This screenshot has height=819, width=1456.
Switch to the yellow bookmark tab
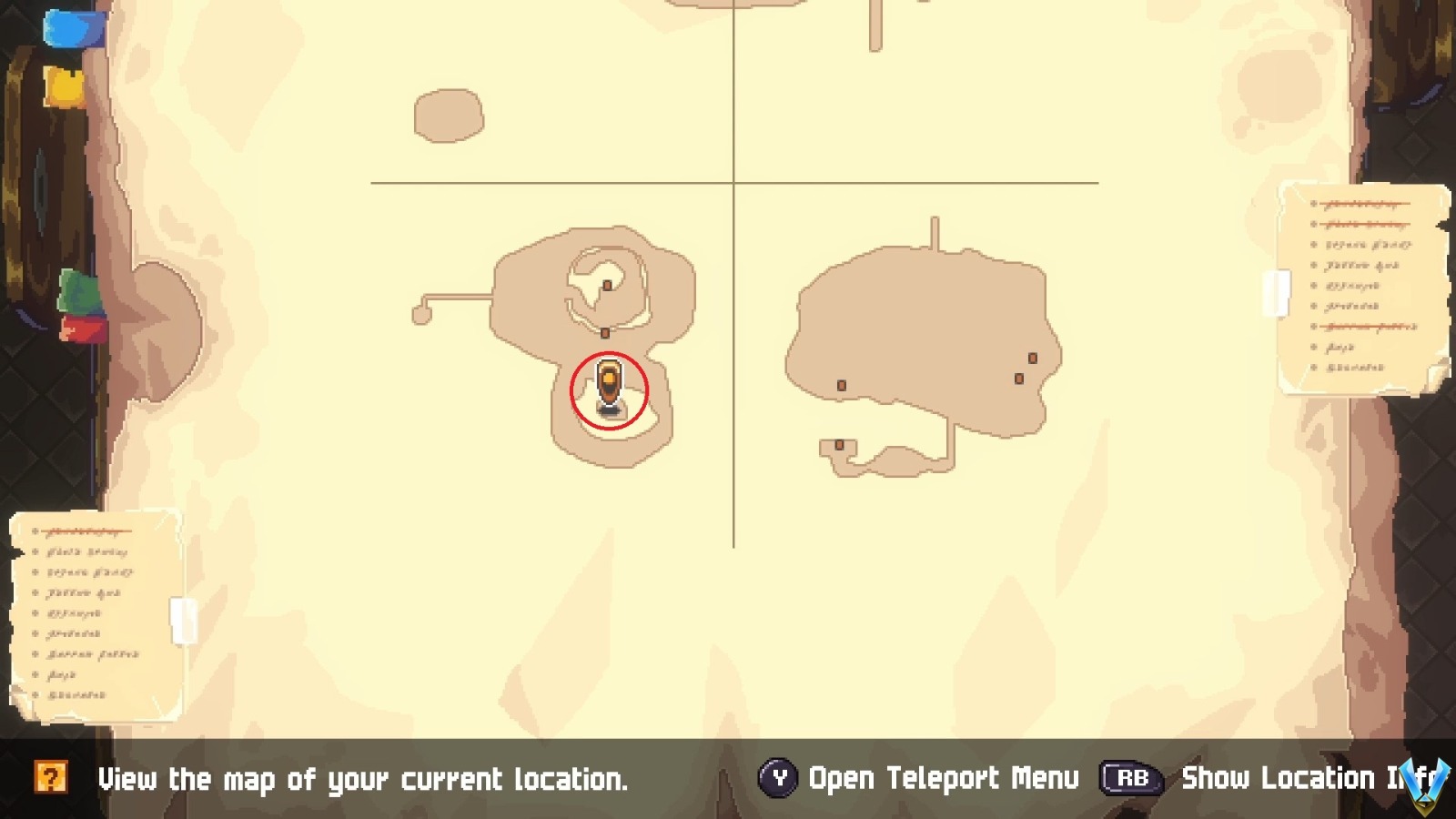click(x=66, y=87)
